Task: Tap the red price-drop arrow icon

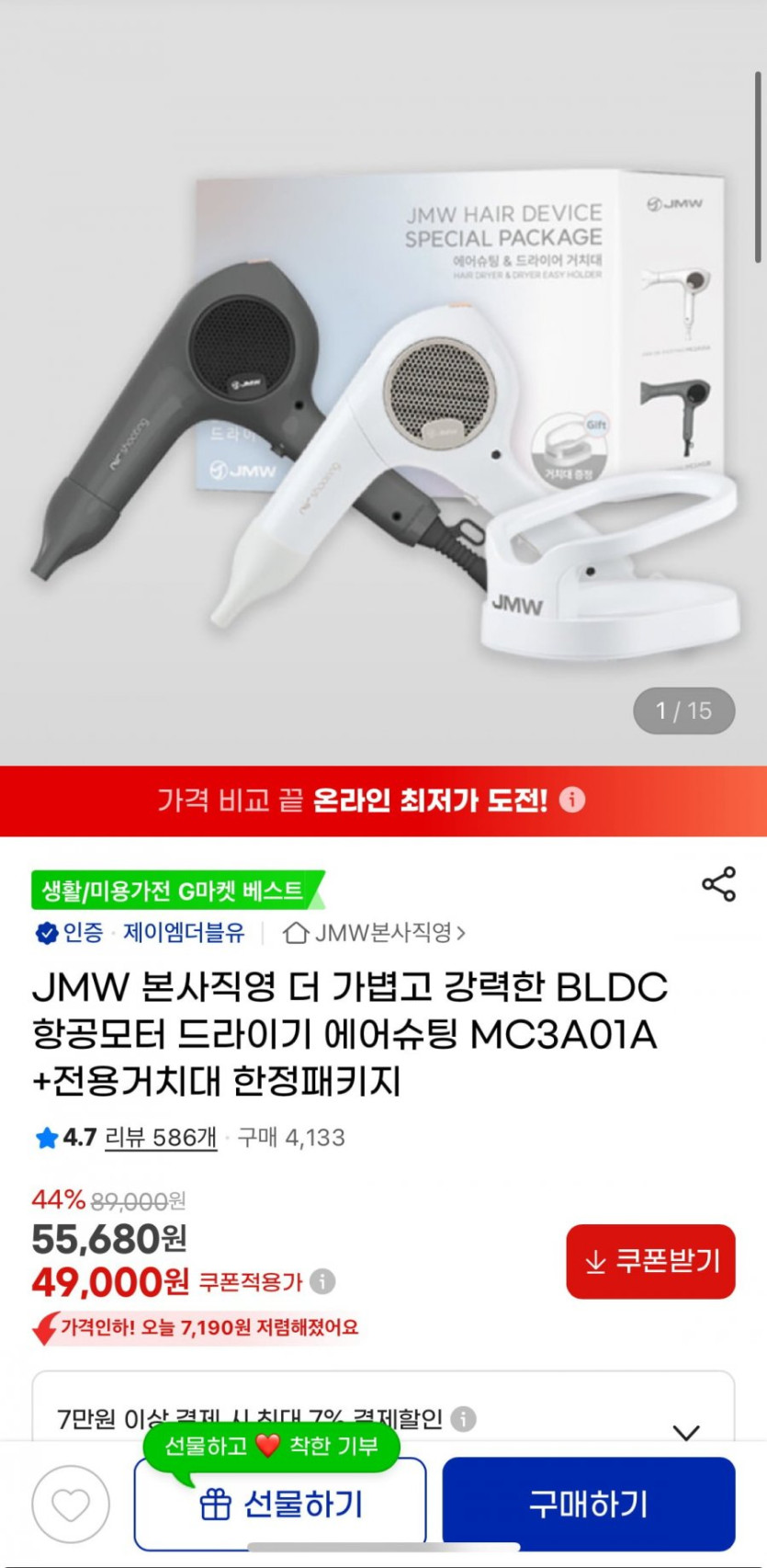Action: (x=40, y=1326)
